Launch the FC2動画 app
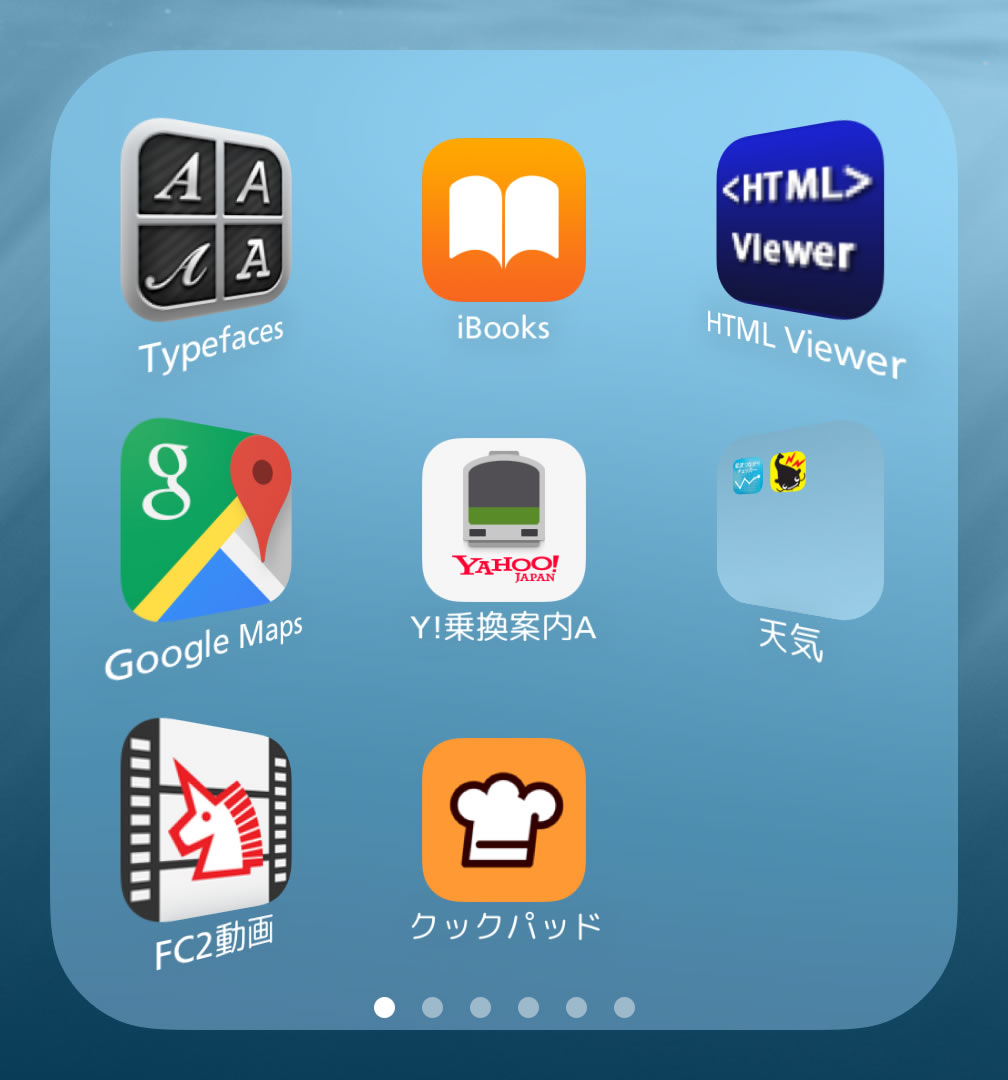Viewport: 1008px width, 1080px height. [205, 820]
